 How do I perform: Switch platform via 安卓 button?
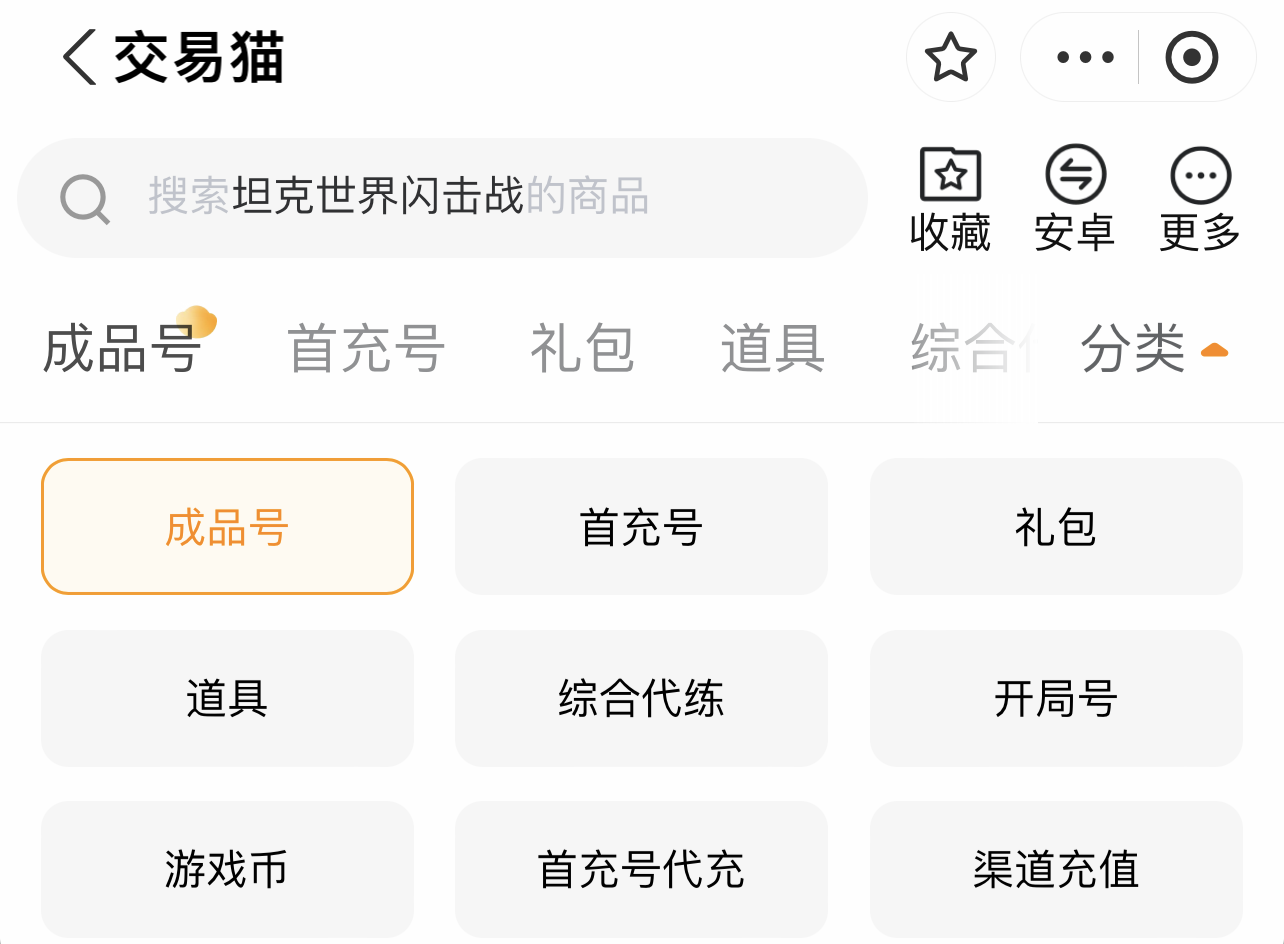(x=1075, y=199)
